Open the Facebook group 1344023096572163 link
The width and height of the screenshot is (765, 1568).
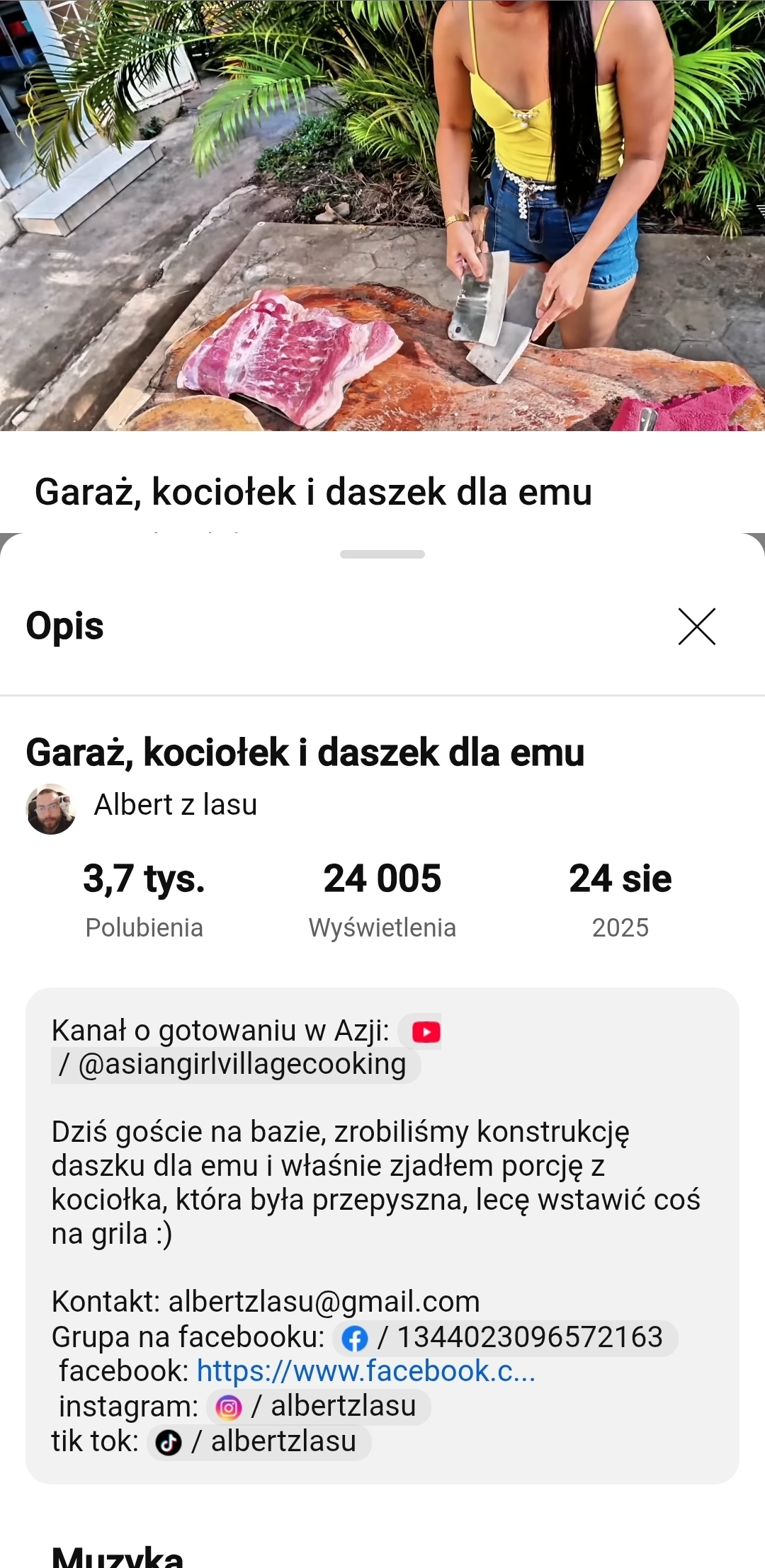click(505, 1337)
